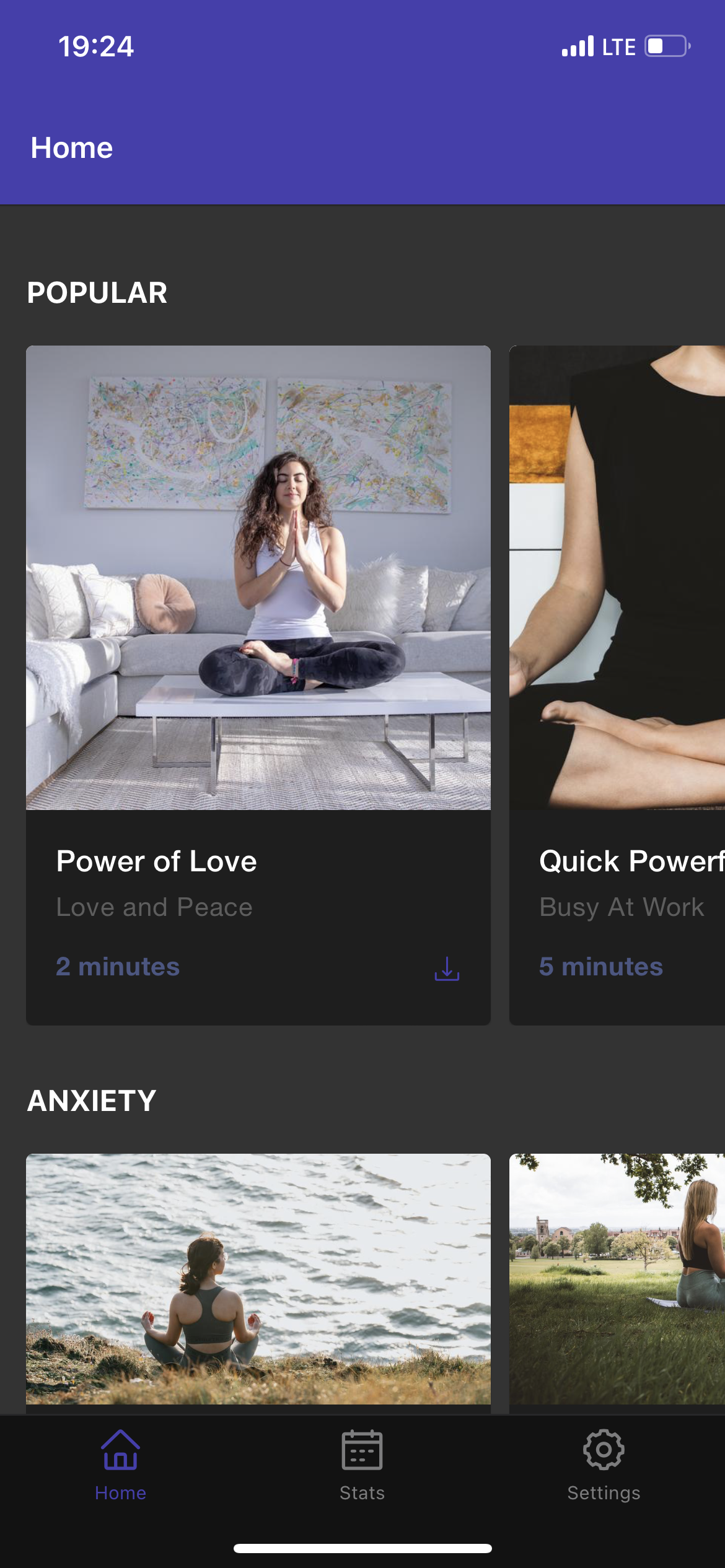725x1568 pixels.
Task: Open the park meditation card under Anxiety
Action: click(617, 1279)
